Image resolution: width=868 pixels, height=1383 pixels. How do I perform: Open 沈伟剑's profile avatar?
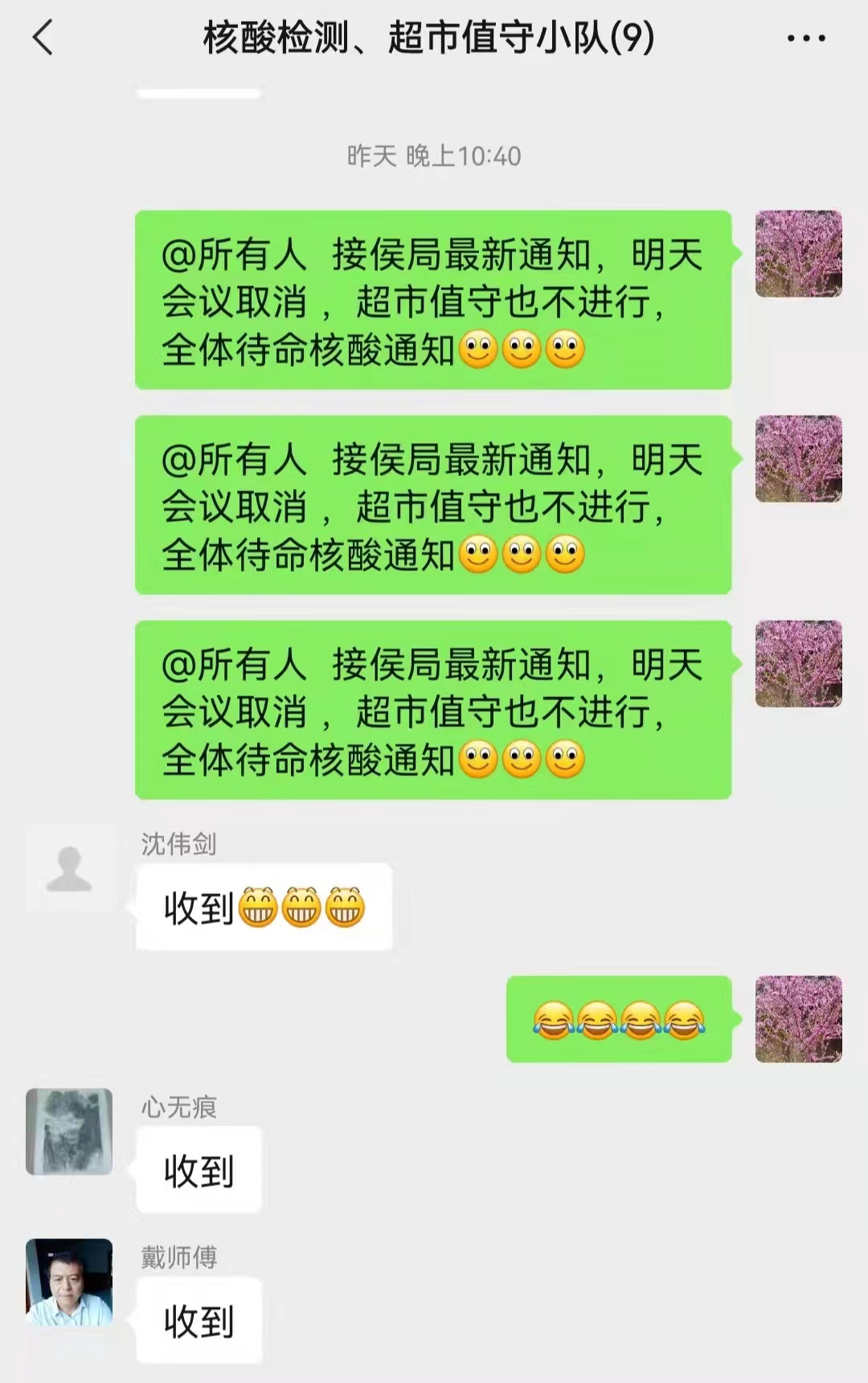click(x=69, y=867)
